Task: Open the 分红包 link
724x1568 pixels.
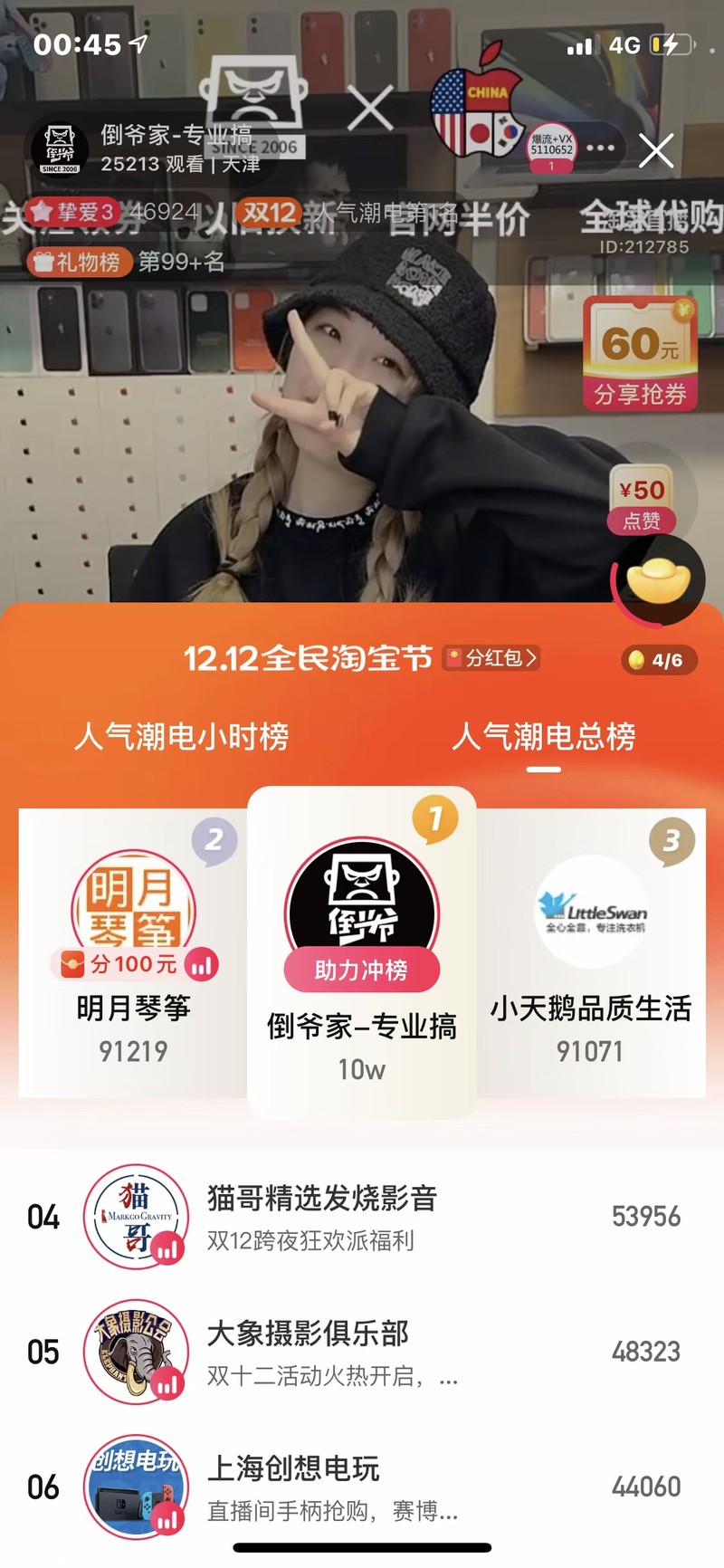Action: (x=491, y=658)
